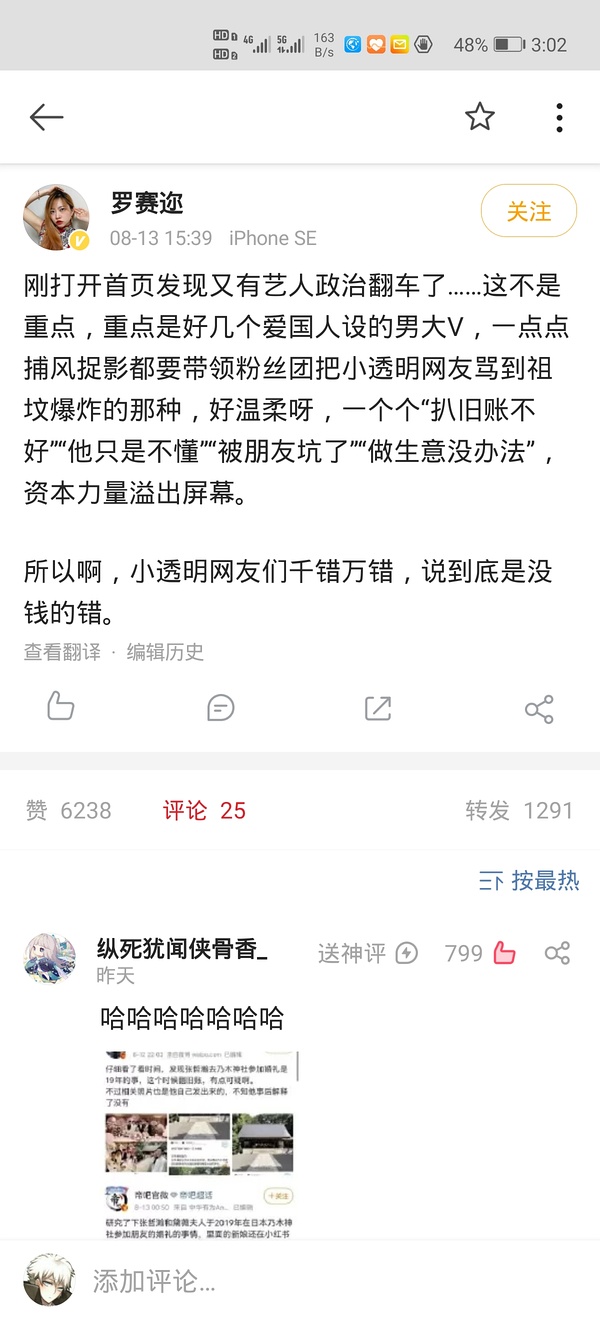Screen dimensions: 600x1320
Task: Open 罗赛迩's profile avatar
Action: pos(56,217)
